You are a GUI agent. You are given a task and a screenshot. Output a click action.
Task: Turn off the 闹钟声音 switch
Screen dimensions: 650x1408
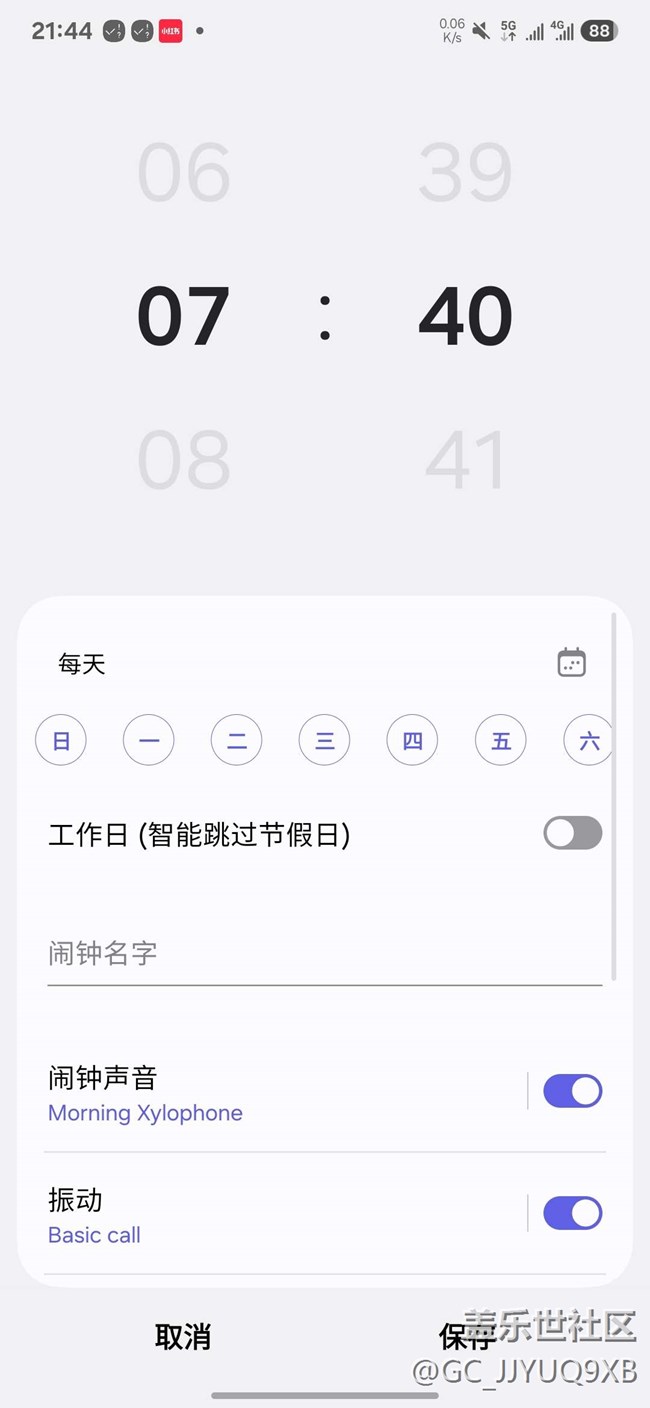pos(572,1091)
